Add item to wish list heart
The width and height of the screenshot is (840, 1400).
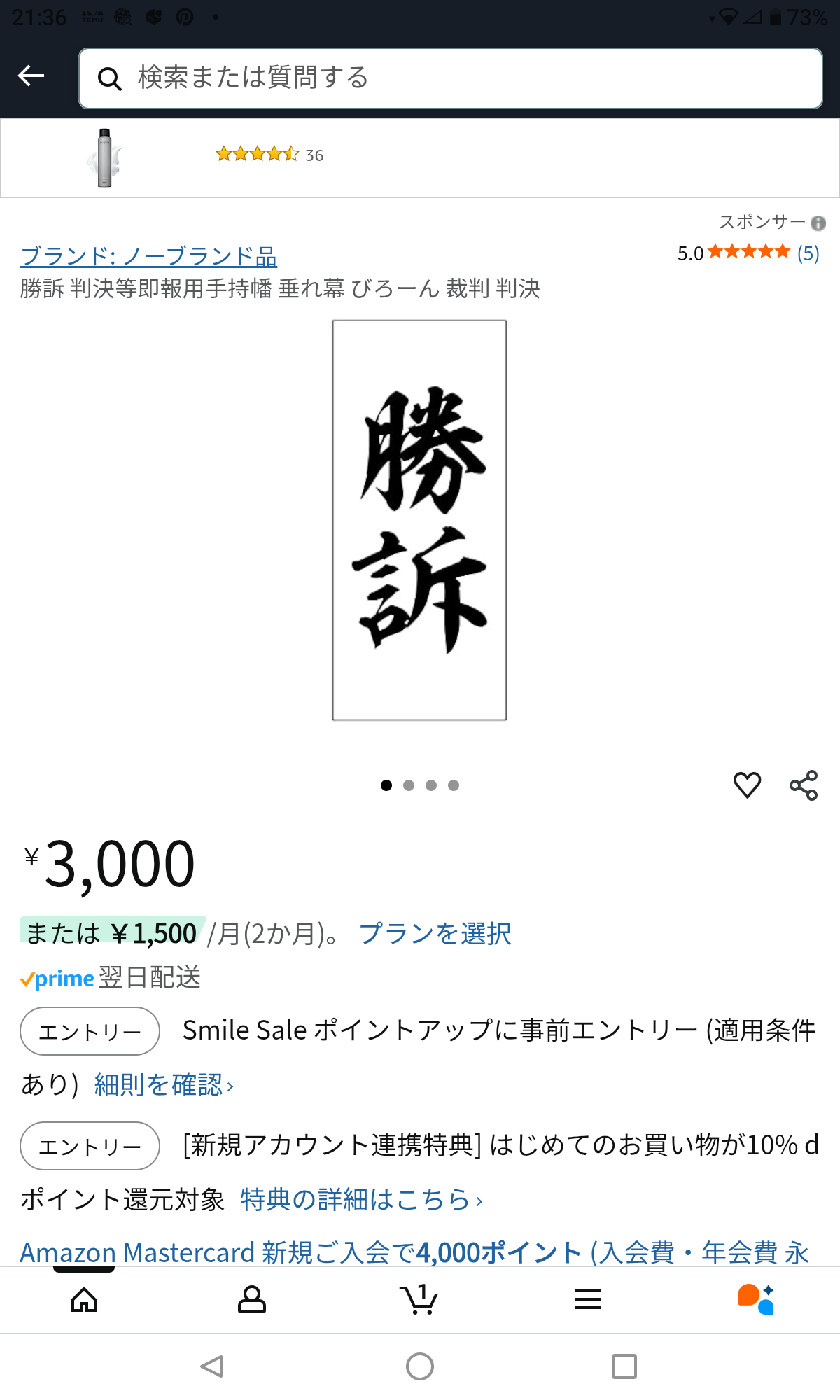tap(747, 785)
